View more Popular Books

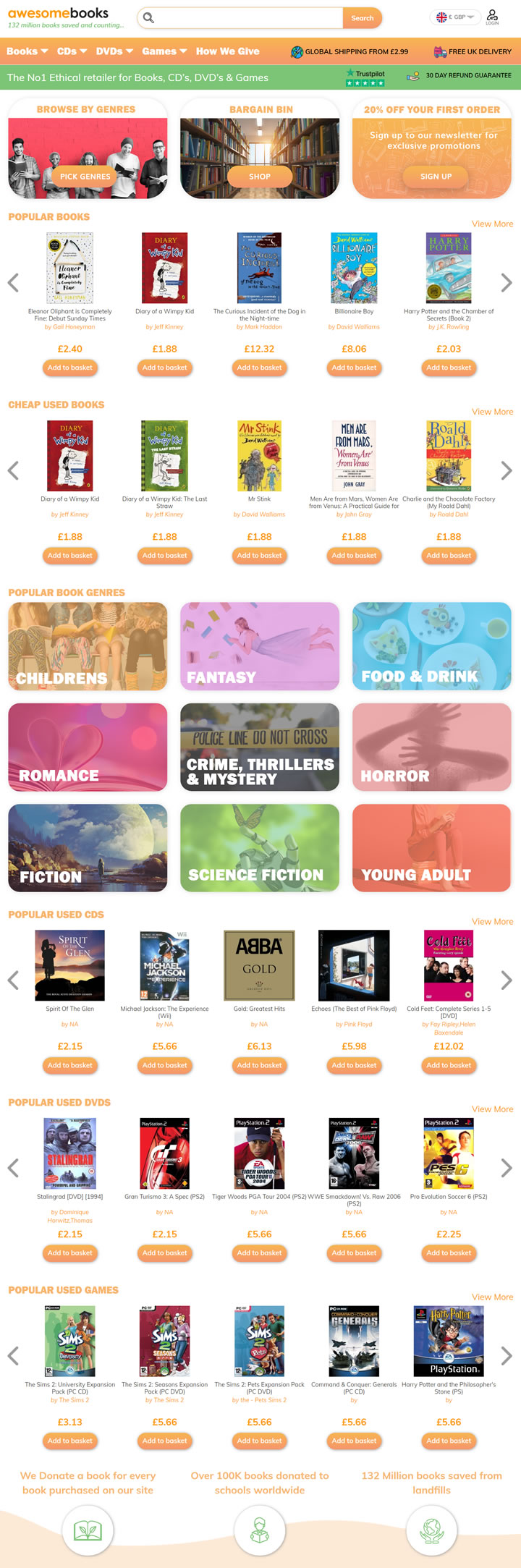coord(492,224)
